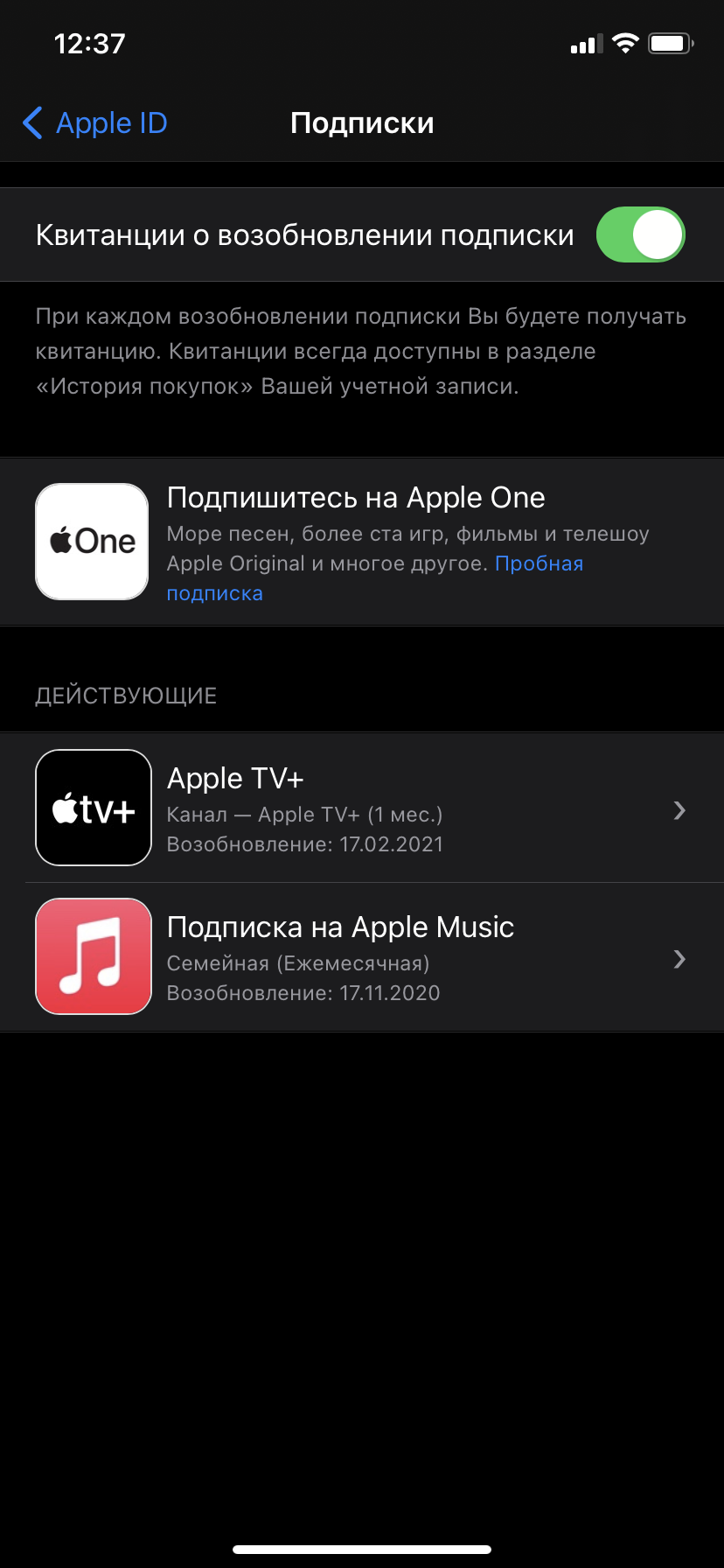Image resolution: width=724 pixels, height=1568 pixels.
Task: Tap the Apple TV+ icon
Action: (93, 807)
